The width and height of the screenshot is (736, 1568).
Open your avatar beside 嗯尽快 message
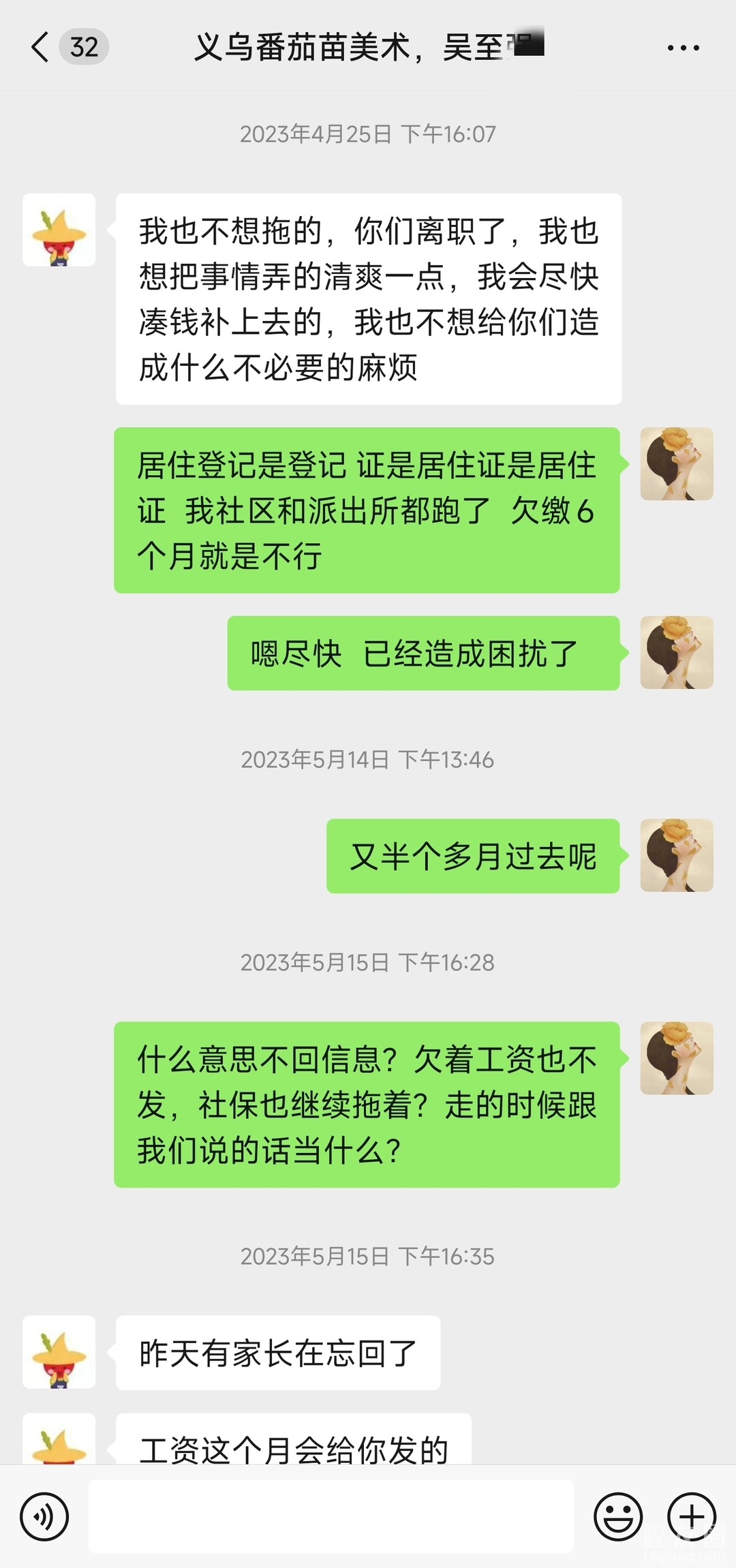[676, 653]
